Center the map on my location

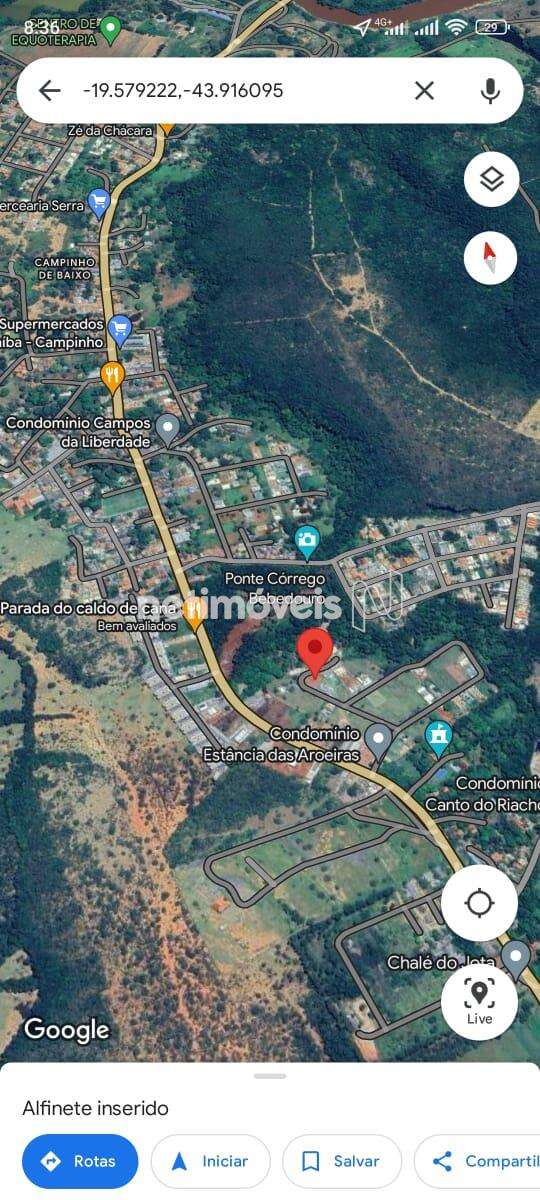click(480, 904)
